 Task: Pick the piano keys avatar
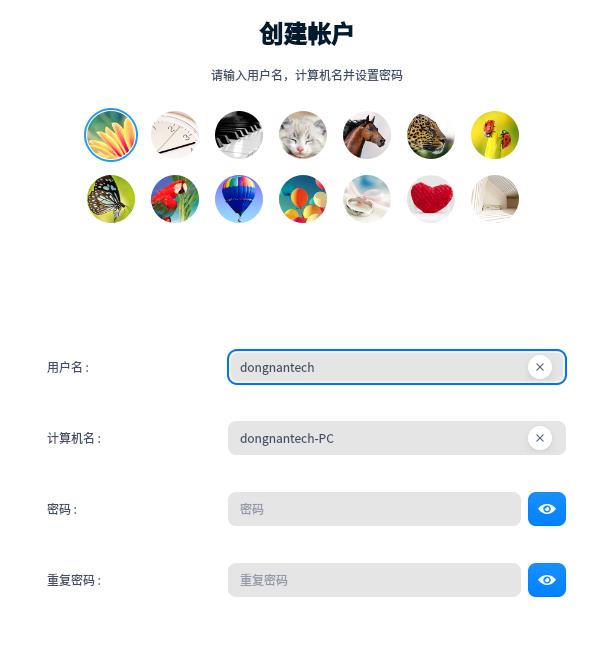[239, 135]
